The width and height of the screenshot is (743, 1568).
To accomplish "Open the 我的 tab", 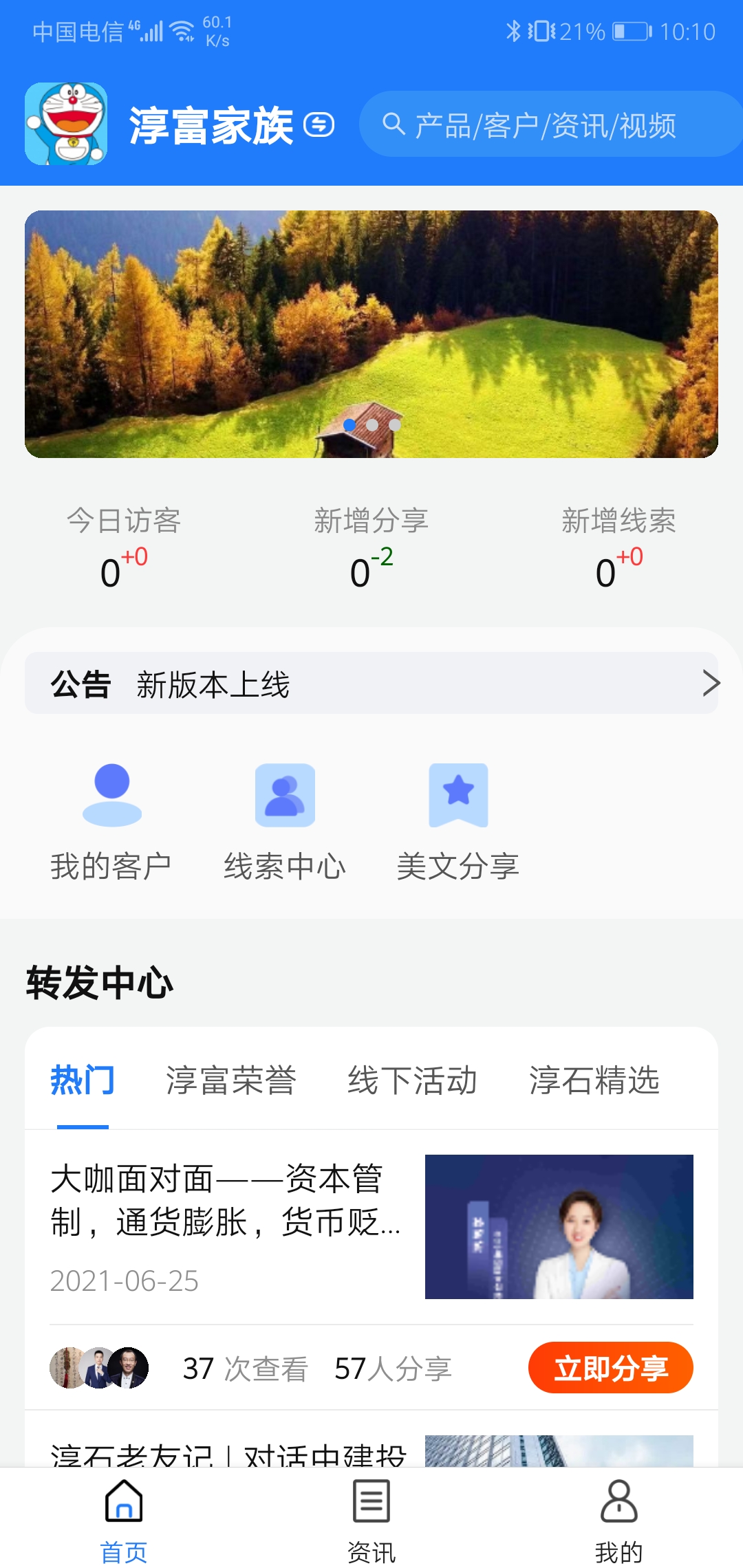I will click(x=619, y=1516).
